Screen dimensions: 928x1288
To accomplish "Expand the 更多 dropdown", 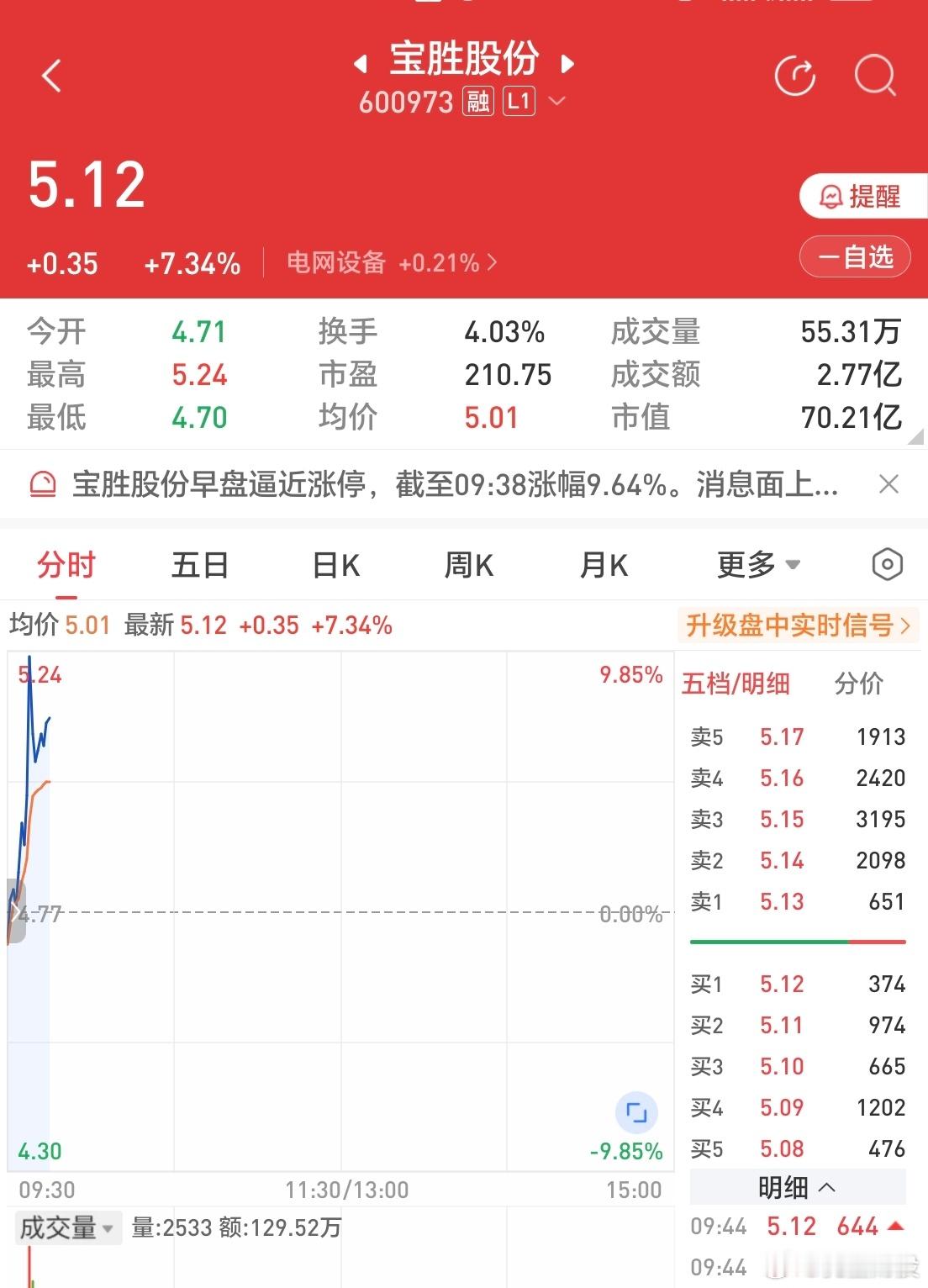I will (756, 565).
